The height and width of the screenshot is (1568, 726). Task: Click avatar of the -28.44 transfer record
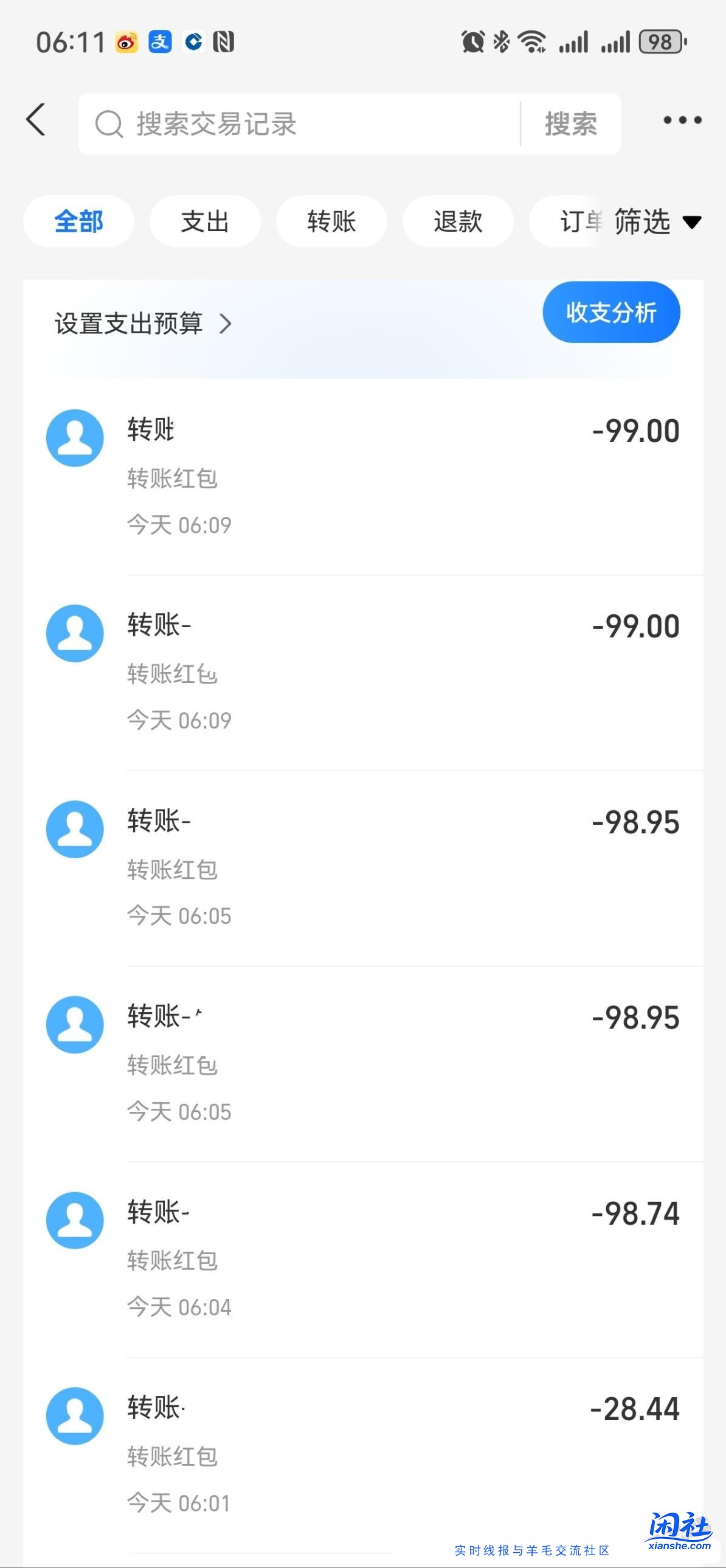(x=74, y=1416)
